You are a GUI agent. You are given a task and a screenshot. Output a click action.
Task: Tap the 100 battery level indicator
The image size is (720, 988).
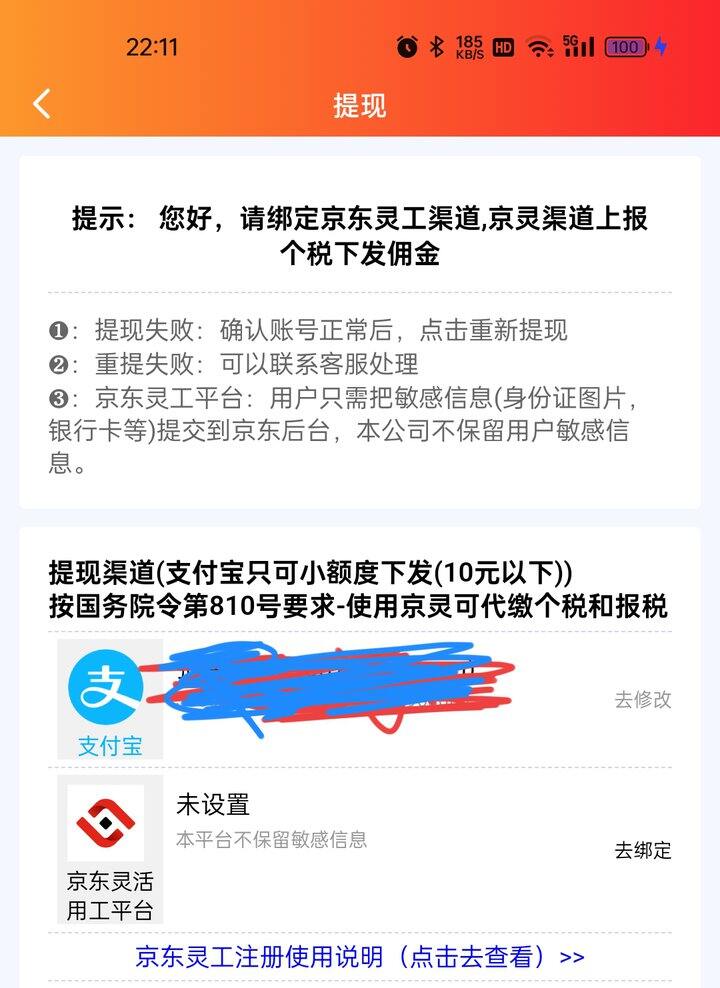pos(625,46)
